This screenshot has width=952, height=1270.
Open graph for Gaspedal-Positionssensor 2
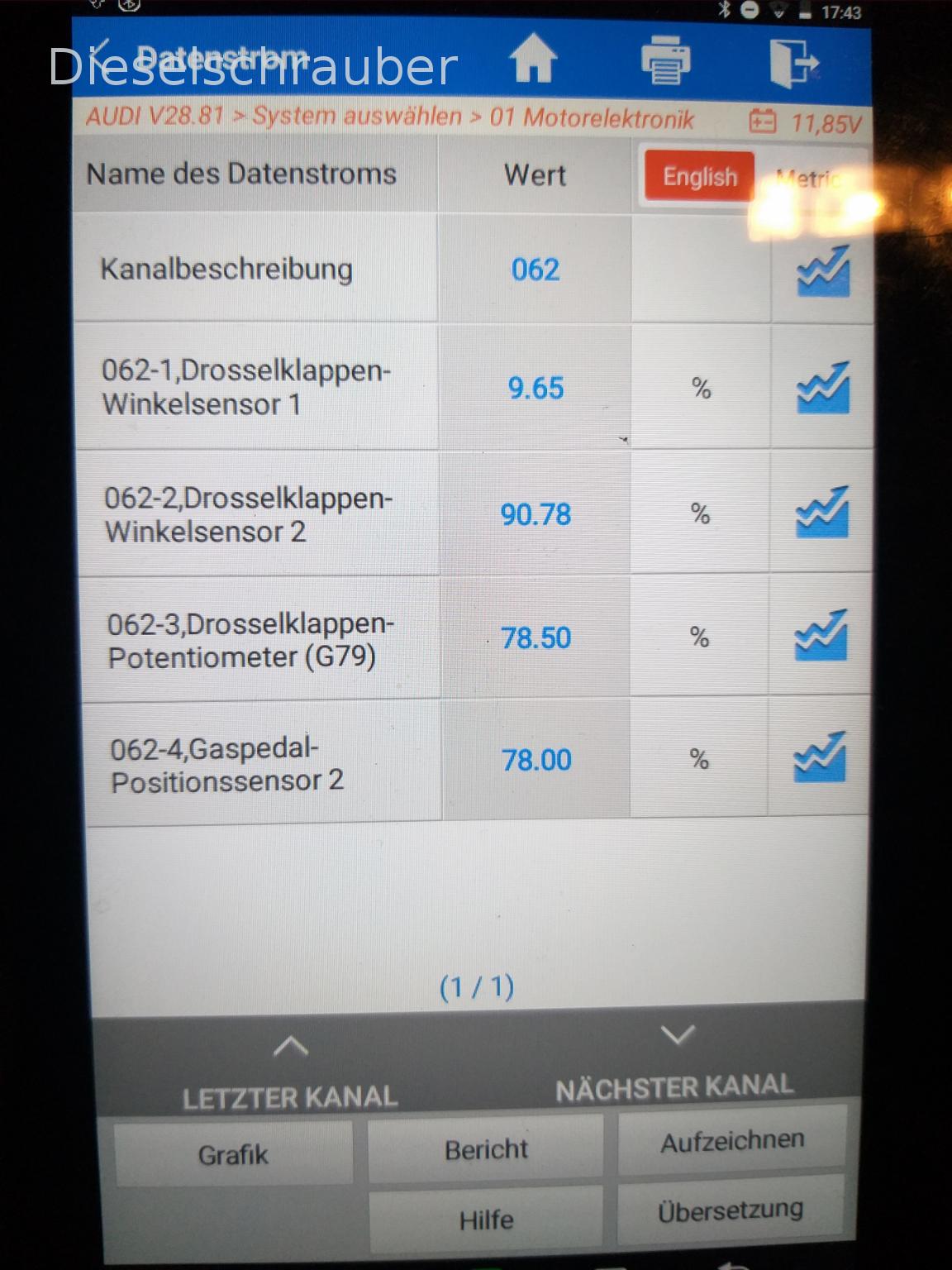820,757
